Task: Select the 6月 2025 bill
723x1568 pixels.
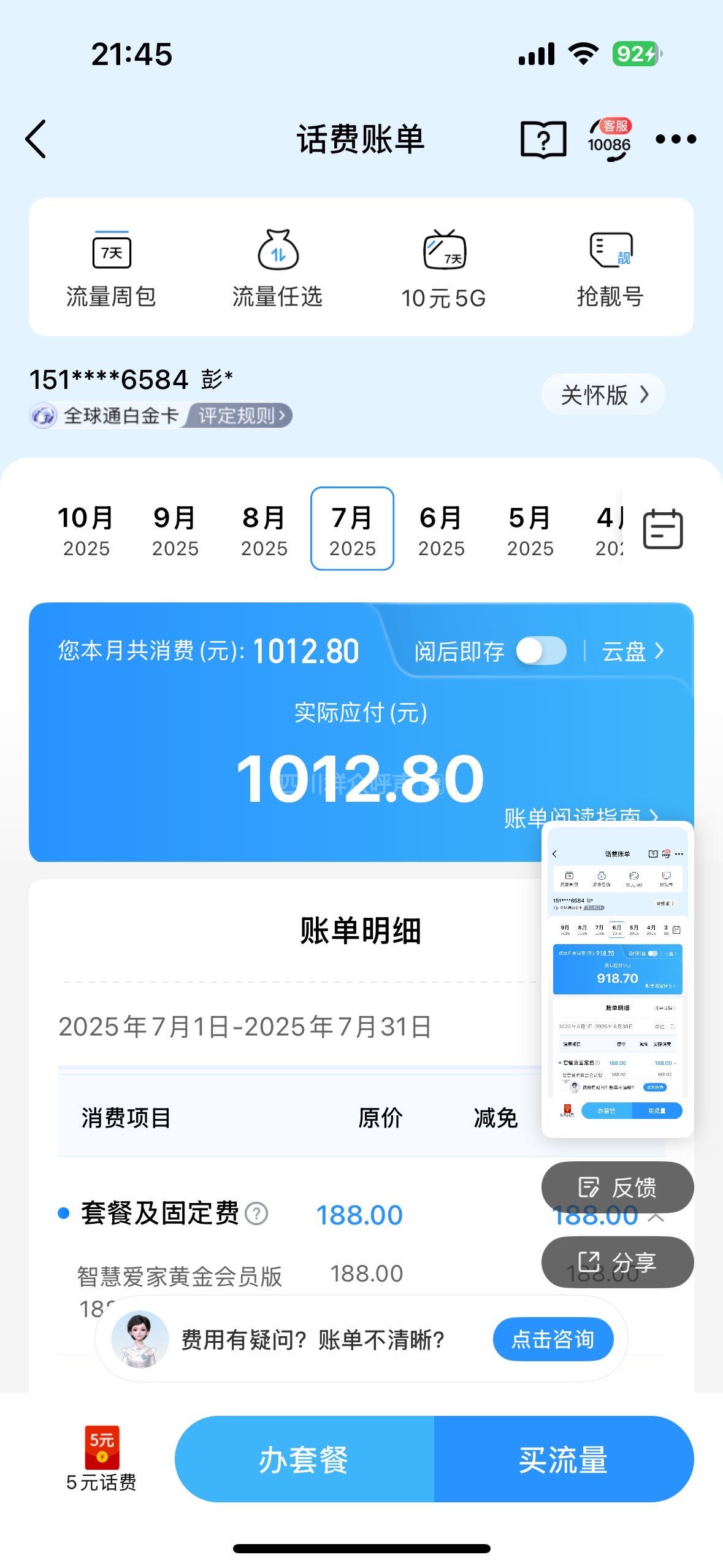Action: point(442,529)
